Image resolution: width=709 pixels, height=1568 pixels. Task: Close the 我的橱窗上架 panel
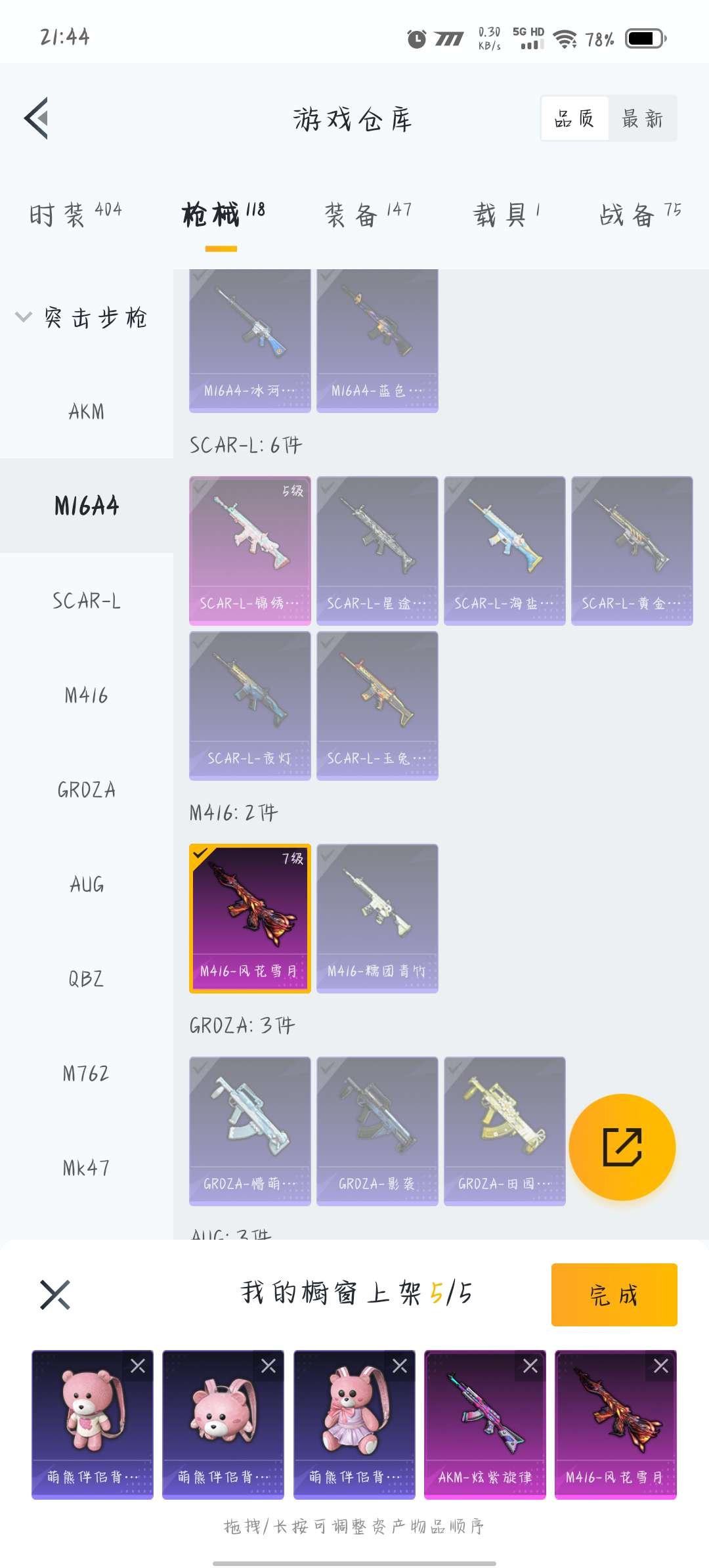click(x=55, y=1294)
